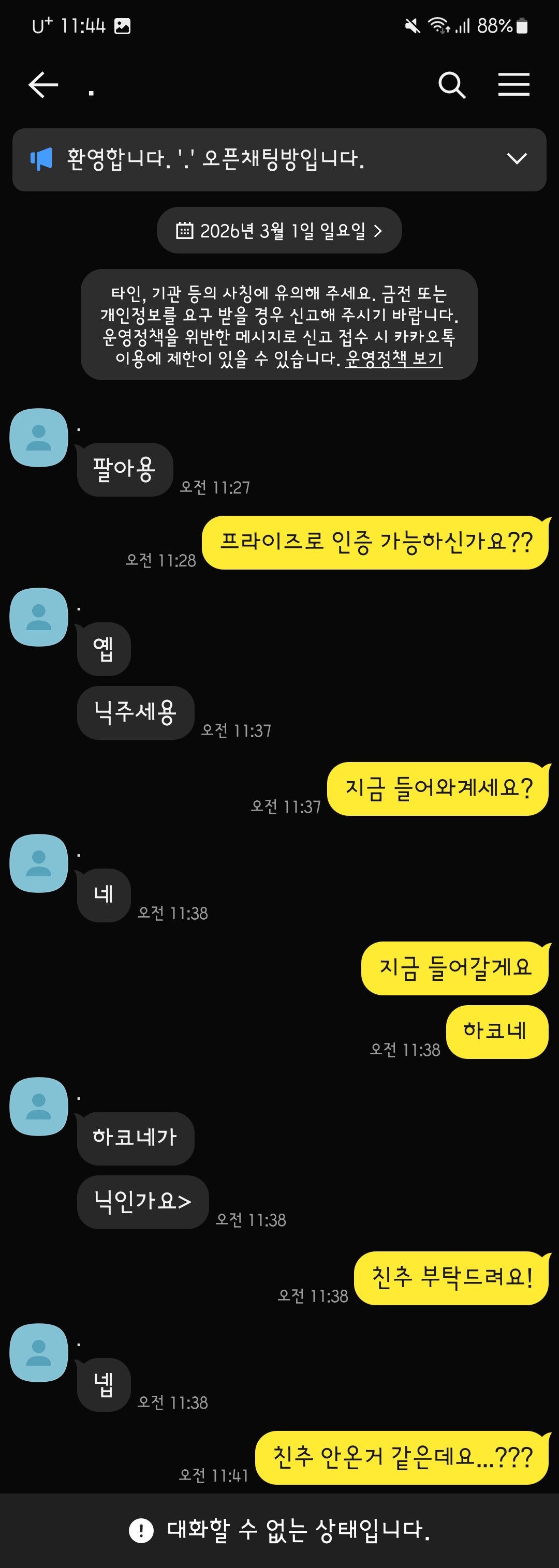Open the 2026년 3월 1일 date picker
The width and height of the screenshot is (559, 1568).
click(279, 231)
